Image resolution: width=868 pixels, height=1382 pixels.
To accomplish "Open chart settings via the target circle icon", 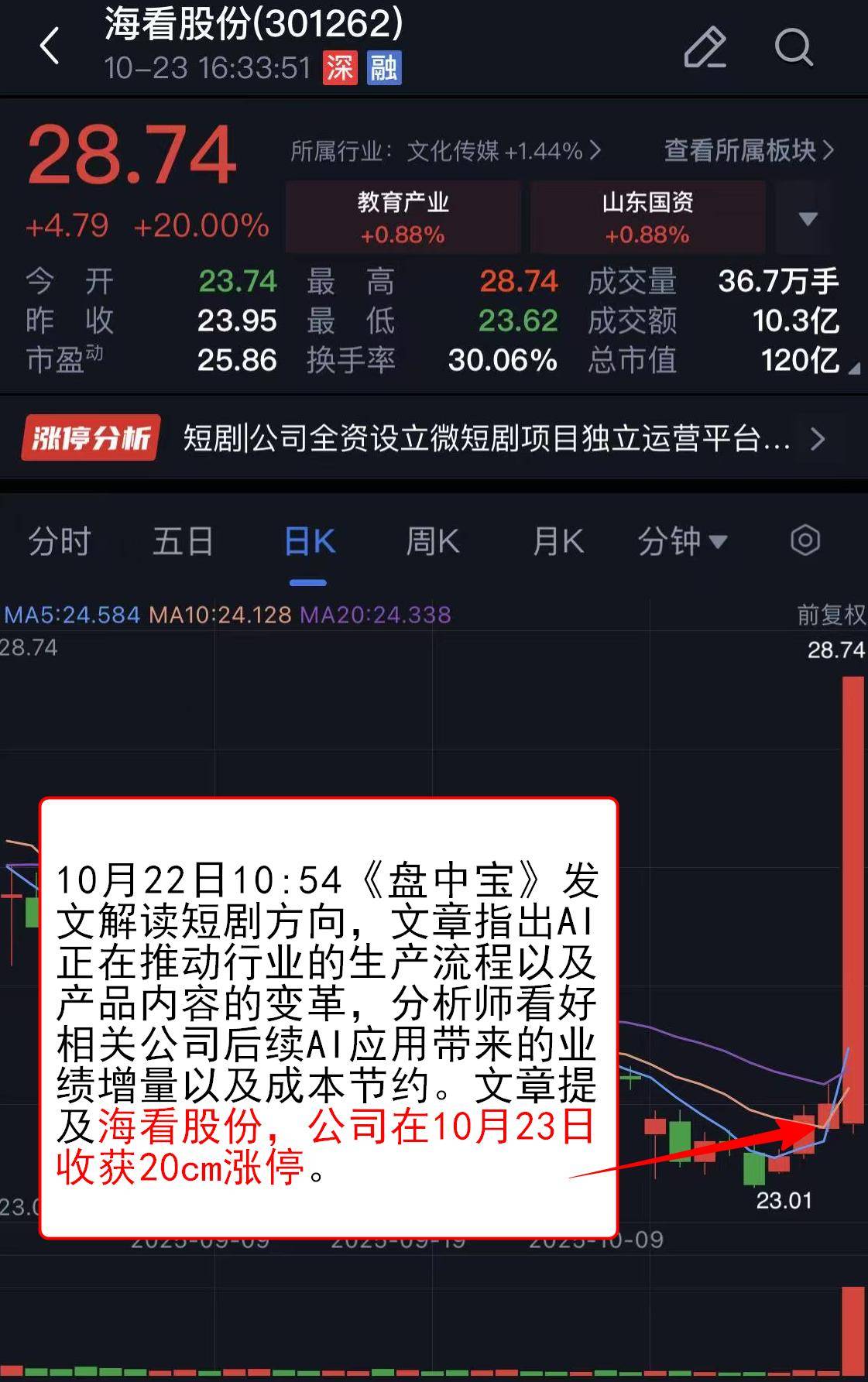I will tap(805, 542).
